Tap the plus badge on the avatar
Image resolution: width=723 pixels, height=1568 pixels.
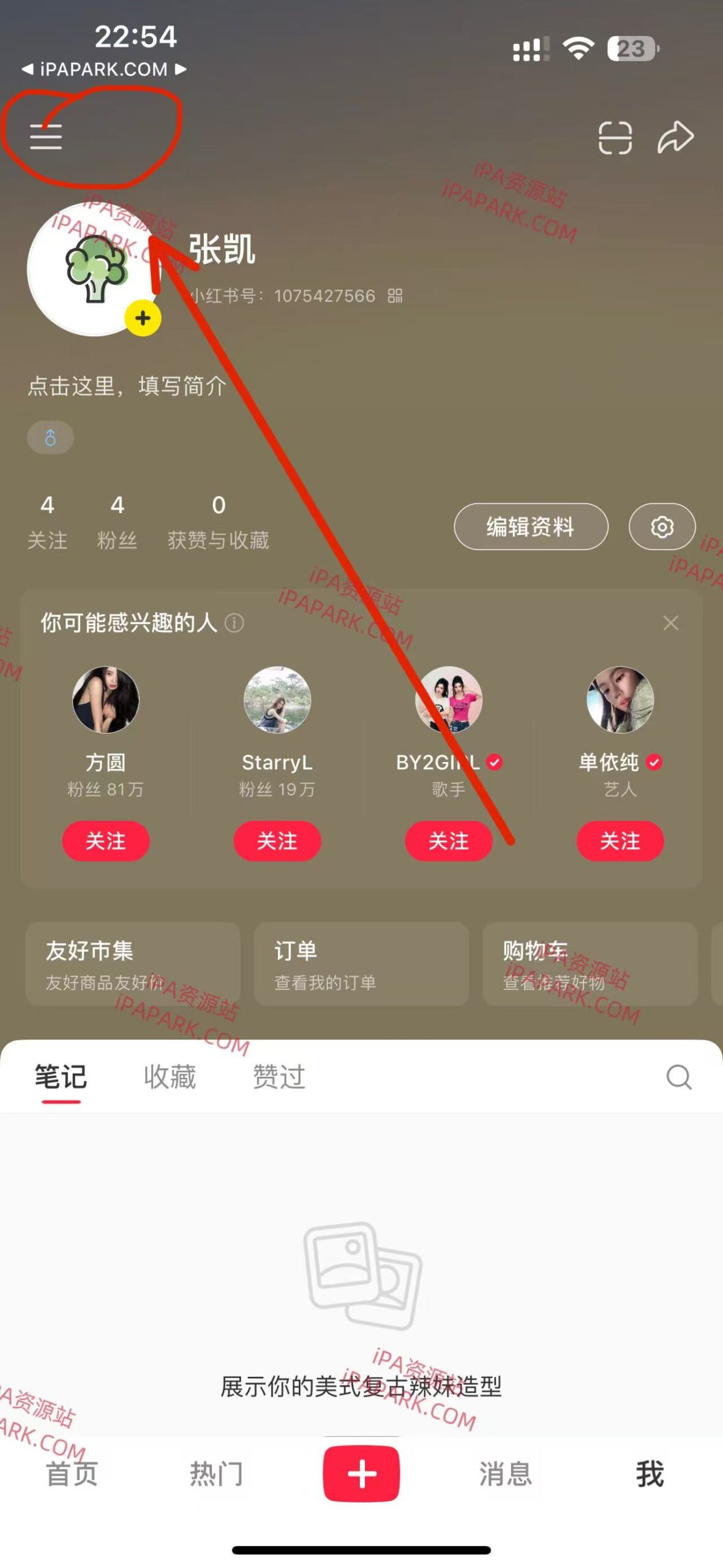tap(142, 318)
